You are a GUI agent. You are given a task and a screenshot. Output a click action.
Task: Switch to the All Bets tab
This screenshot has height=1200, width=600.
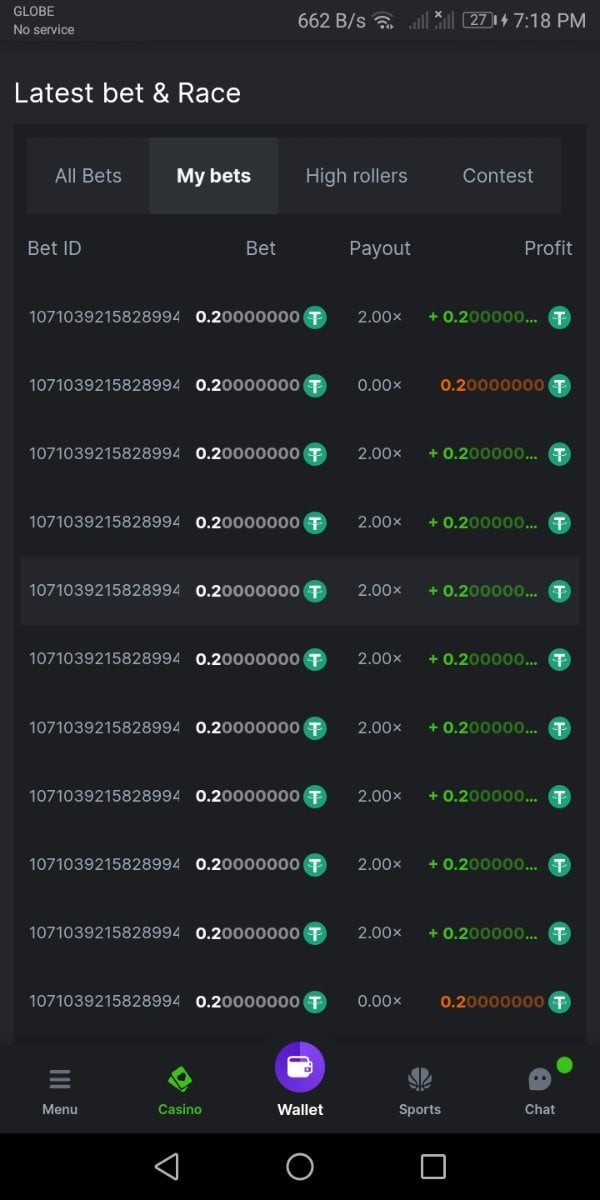pos(88,176)
